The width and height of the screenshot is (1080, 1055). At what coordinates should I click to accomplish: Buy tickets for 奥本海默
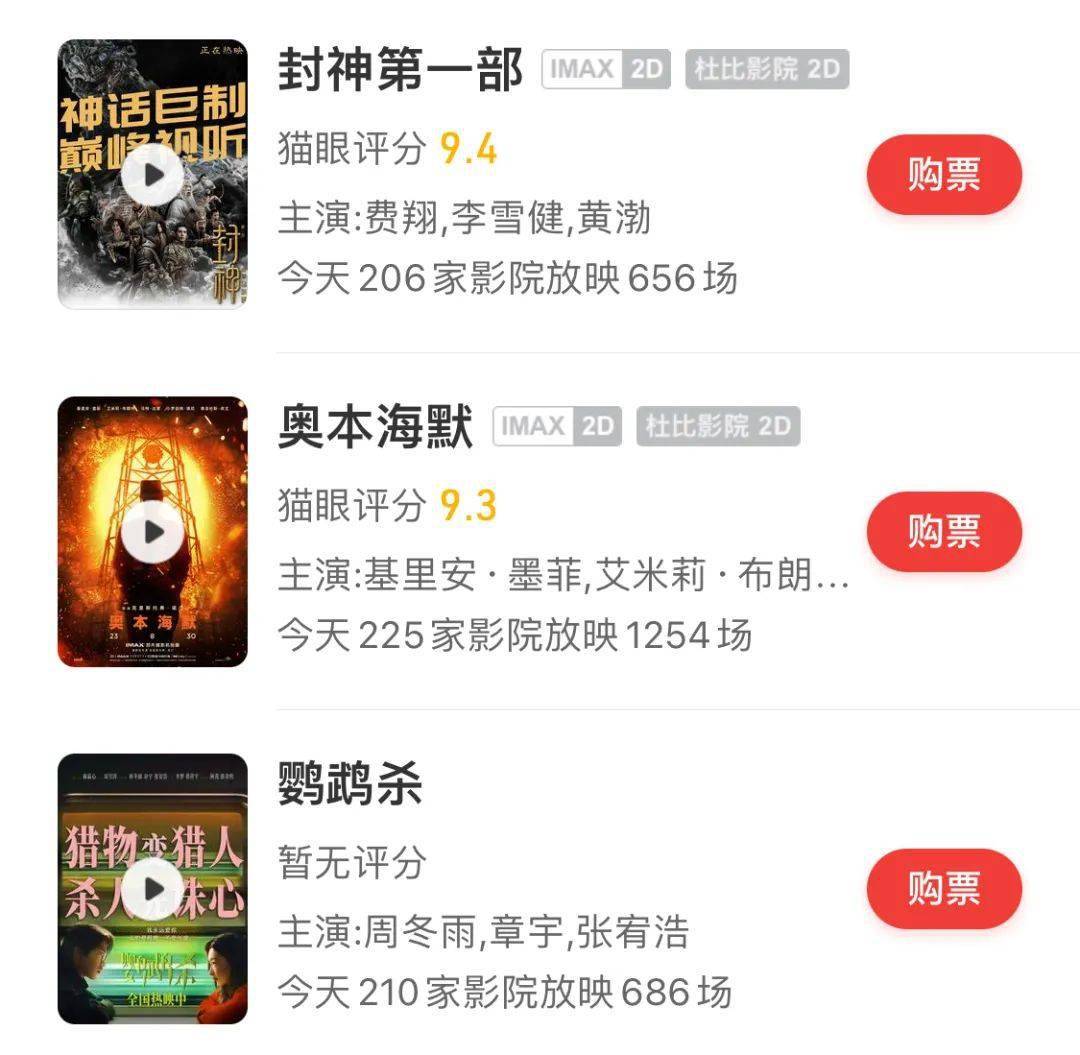943,531
